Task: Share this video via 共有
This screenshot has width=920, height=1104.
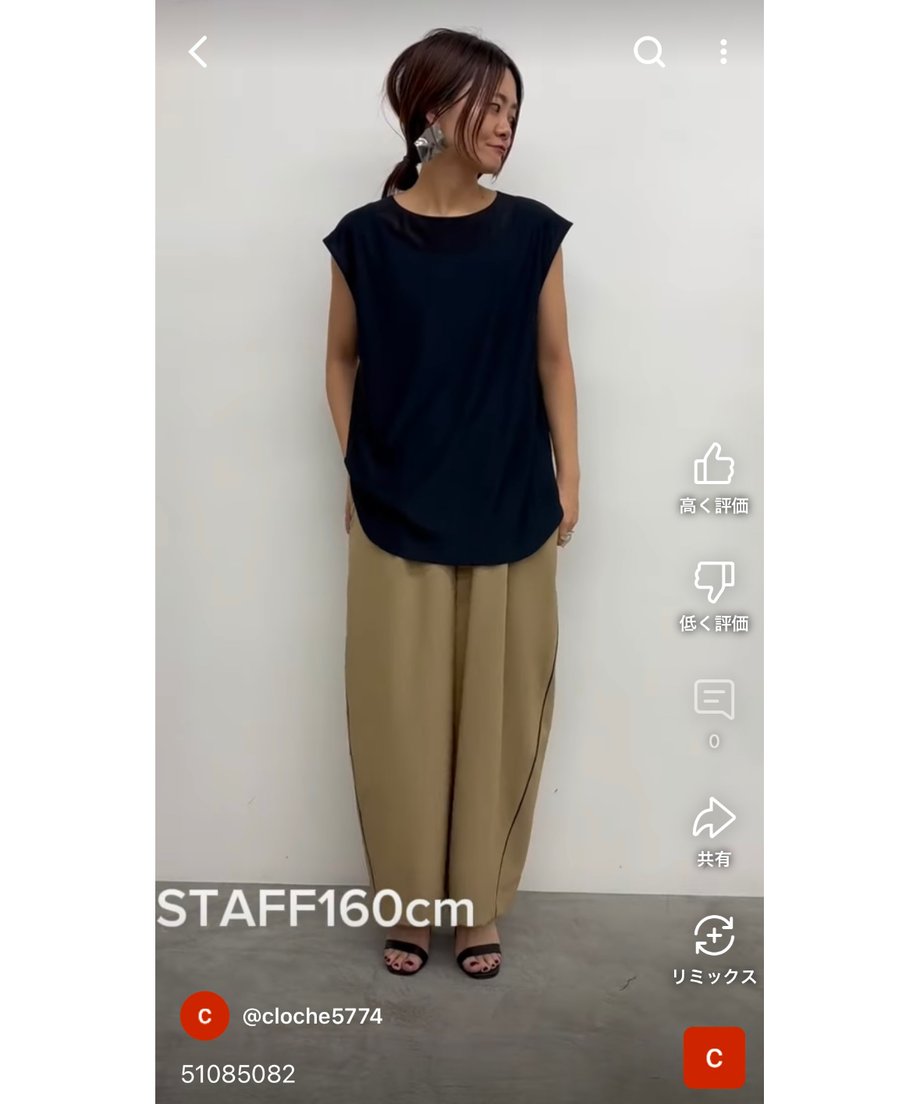Action: 714,819
